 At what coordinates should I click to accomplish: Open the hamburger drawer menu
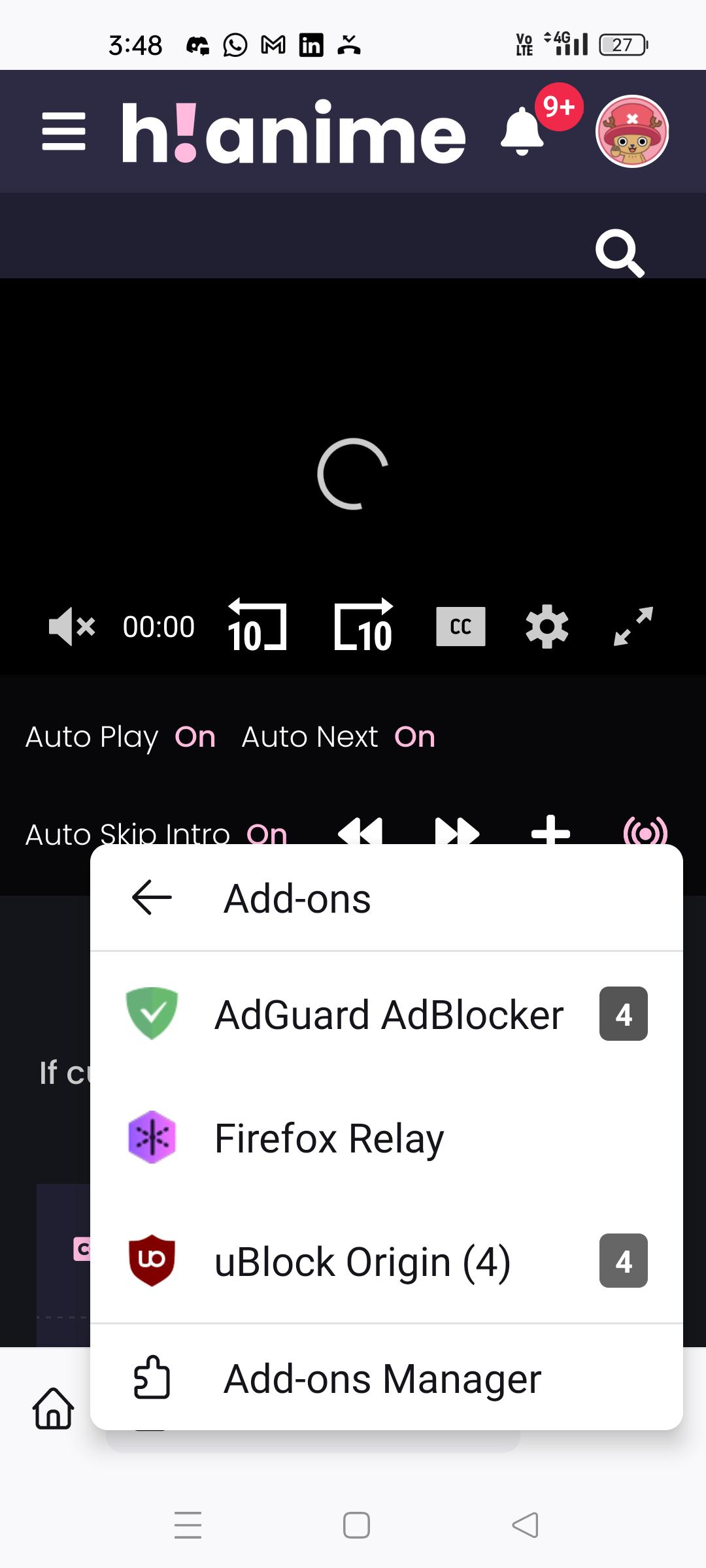[x=63, y=131]
